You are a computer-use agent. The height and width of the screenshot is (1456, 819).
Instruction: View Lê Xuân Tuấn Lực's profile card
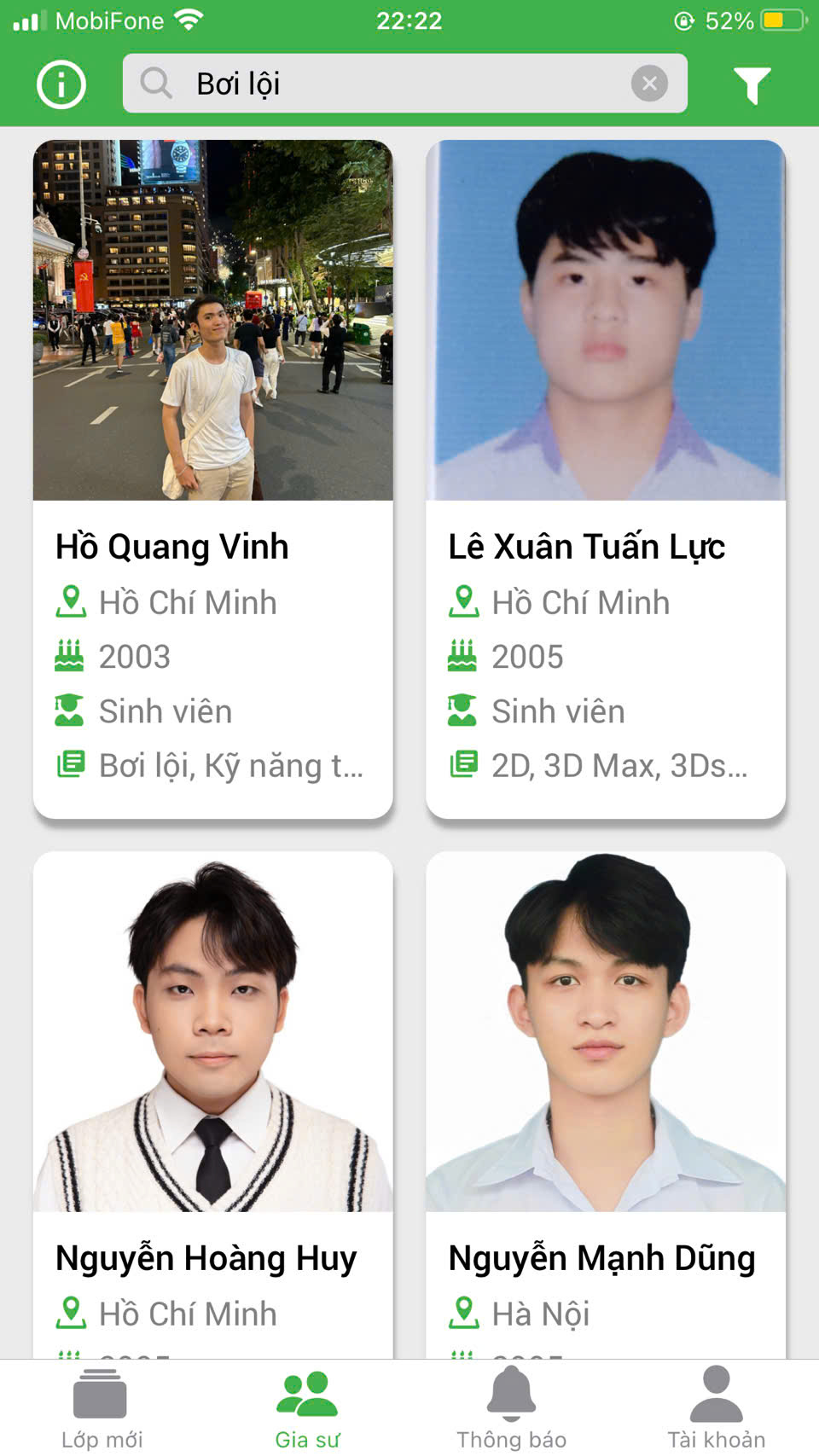point(605,478)
